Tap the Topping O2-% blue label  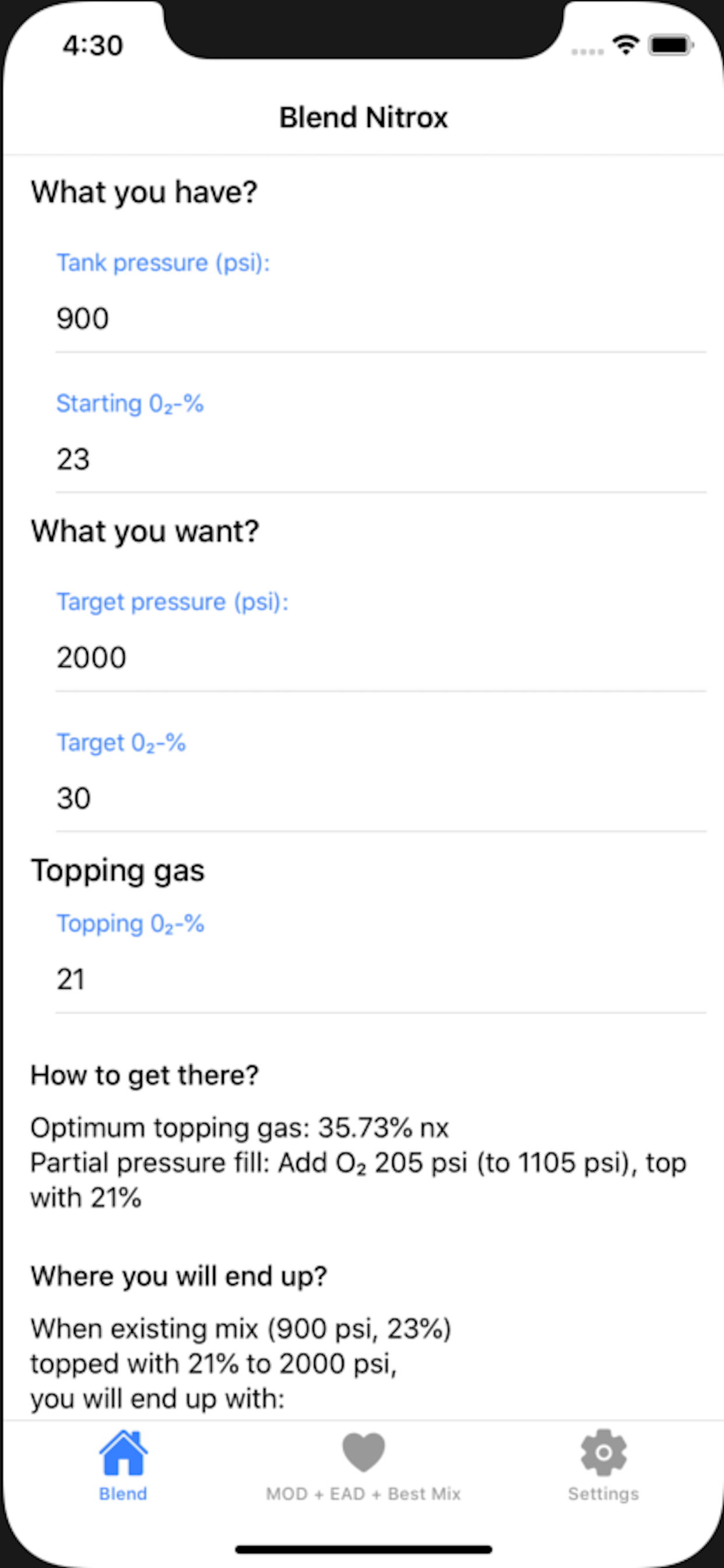(x=131, y=923)
